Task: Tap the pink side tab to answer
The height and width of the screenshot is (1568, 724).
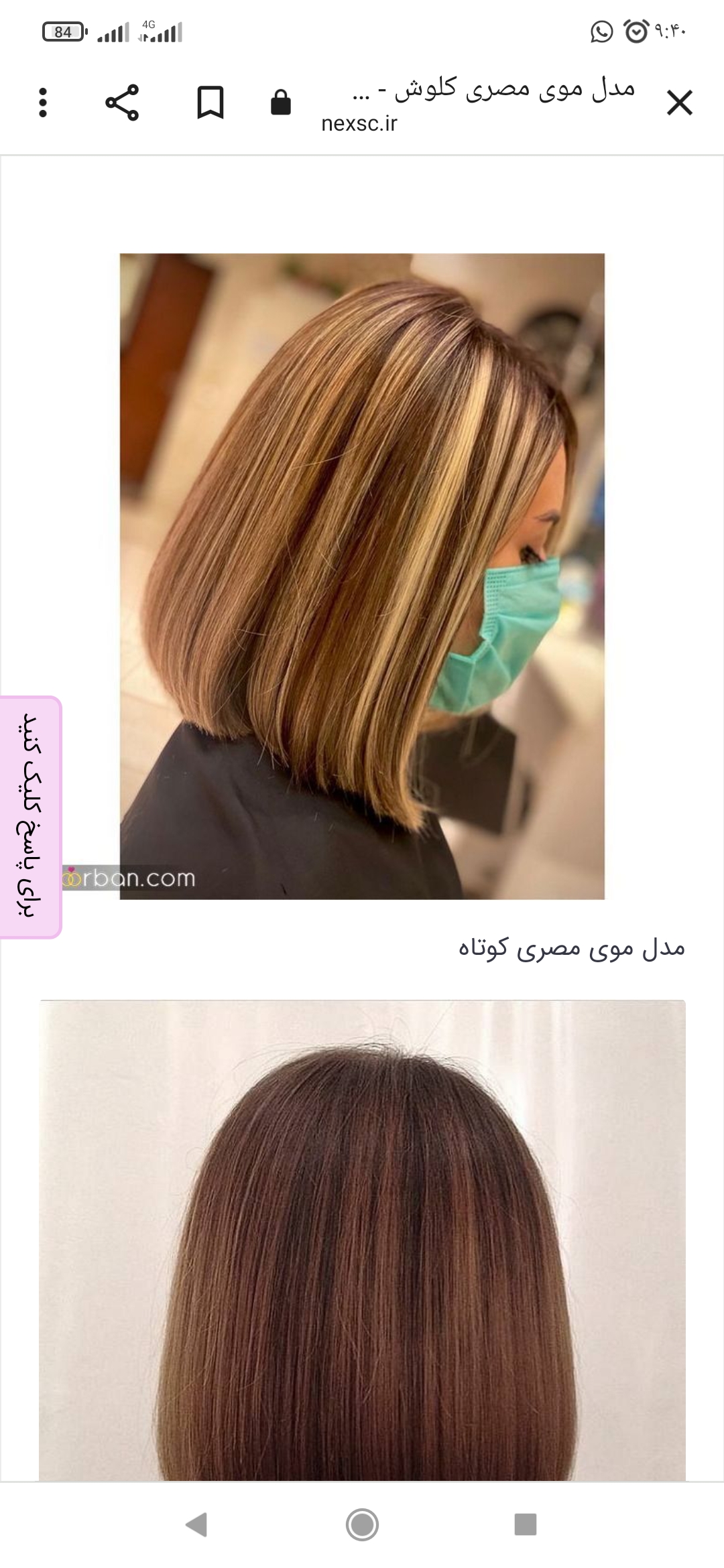Action: (x=30, y=817)
